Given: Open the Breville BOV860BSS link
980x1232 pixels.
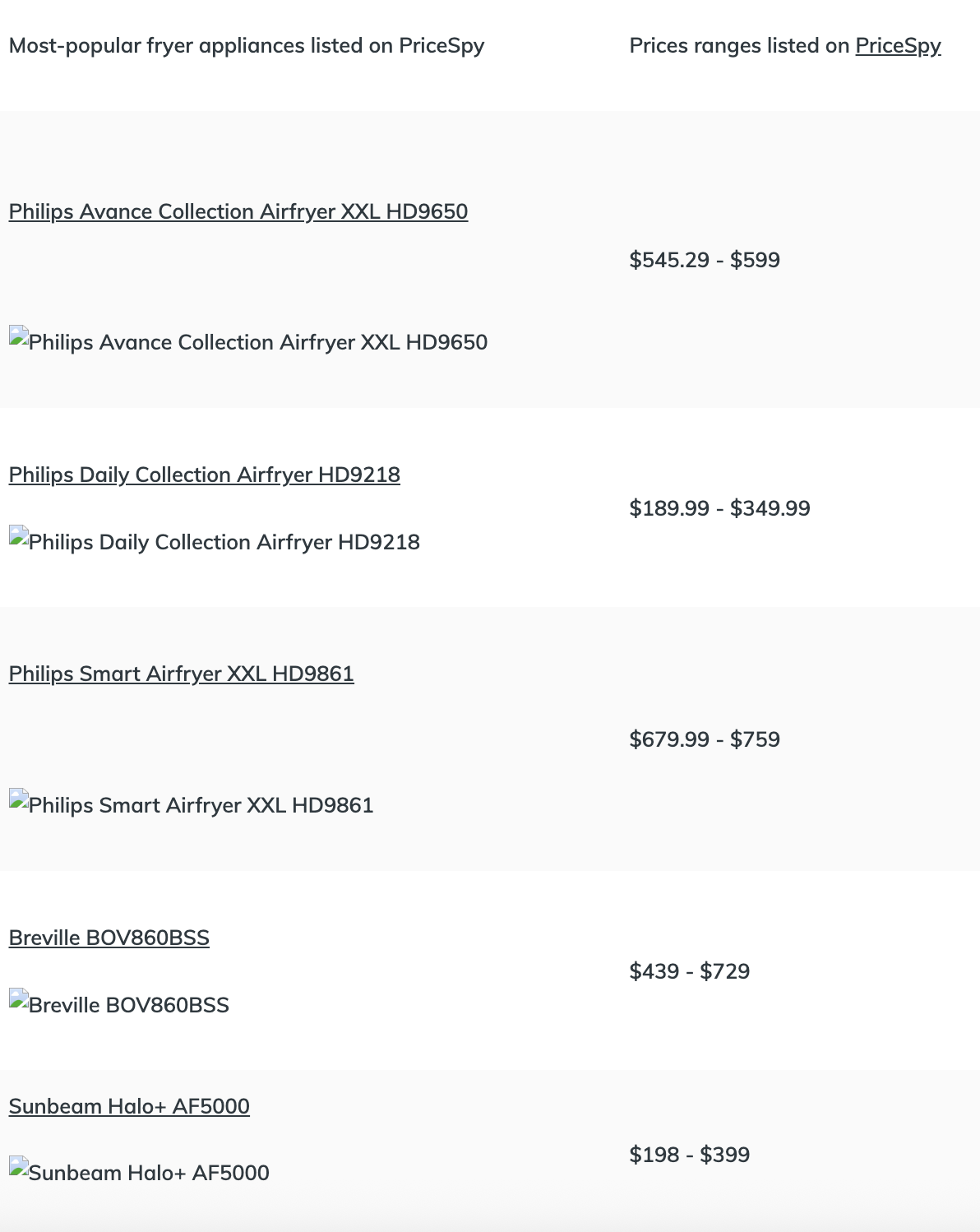Looking at the screenshot, I should point(109,938).
